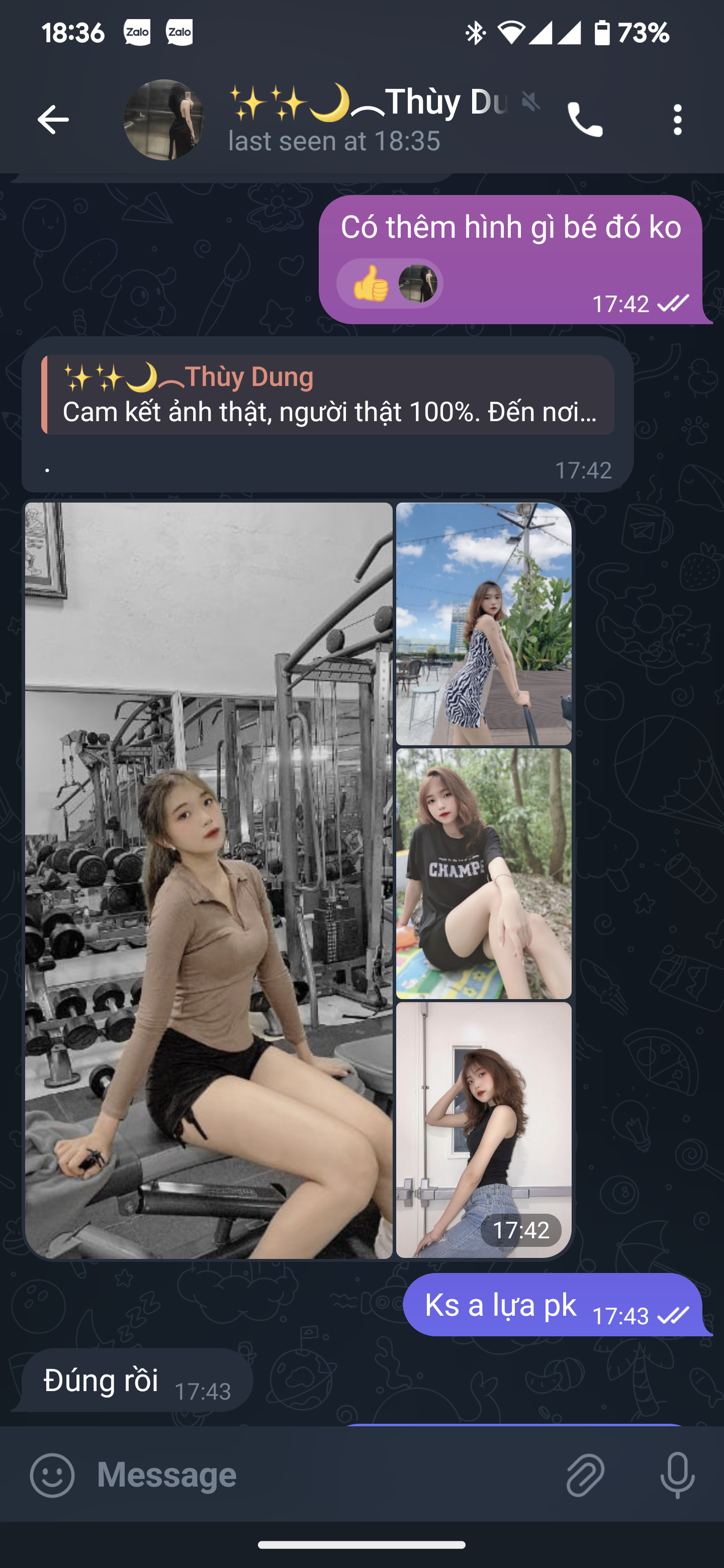This screenshot has width=724, height=1568.
Task: Focus the Message text field
Action: (317, 1476)
